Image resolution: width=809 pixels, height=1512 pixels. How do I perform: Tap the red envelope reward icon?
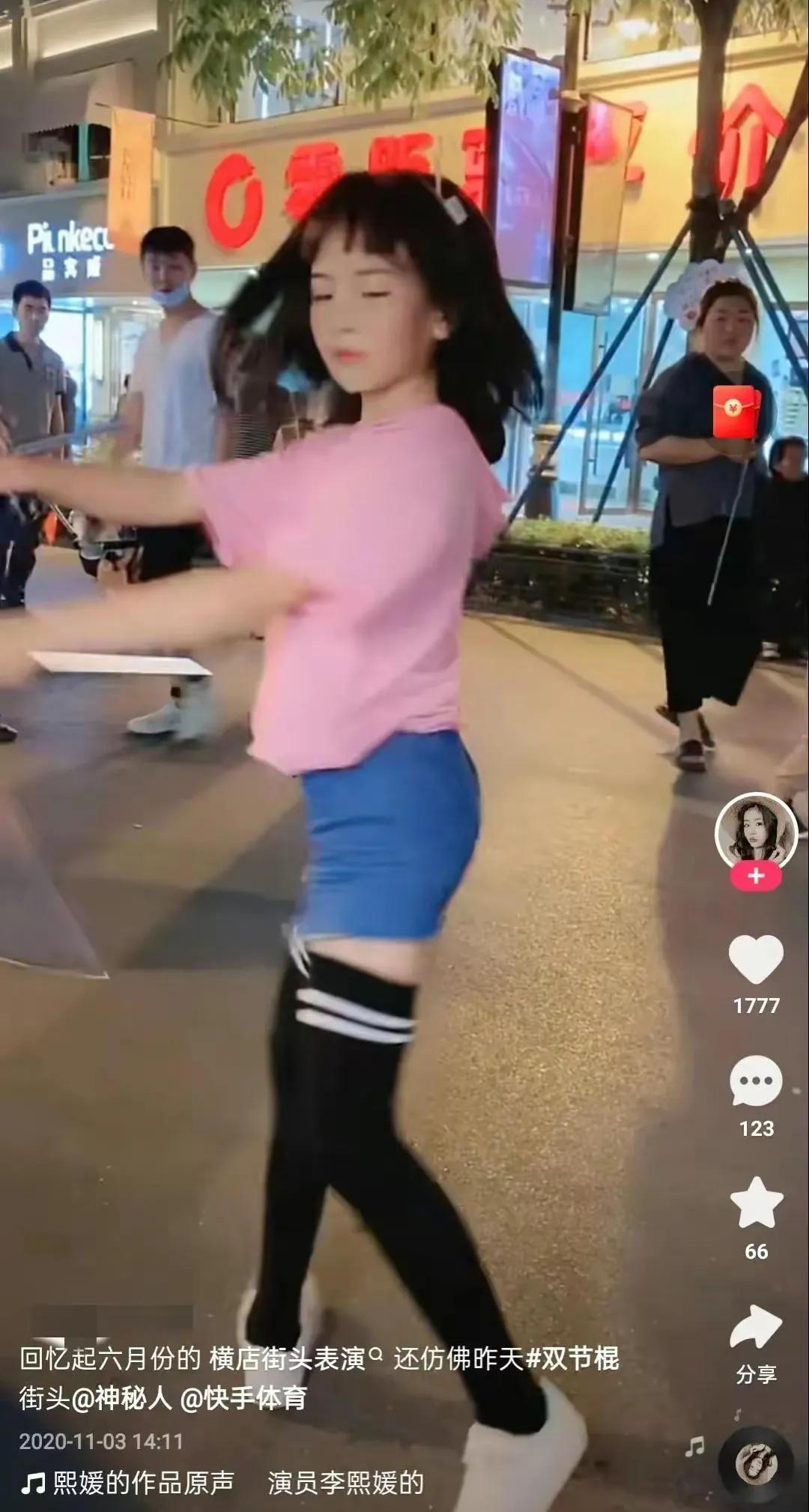(736, 411)
